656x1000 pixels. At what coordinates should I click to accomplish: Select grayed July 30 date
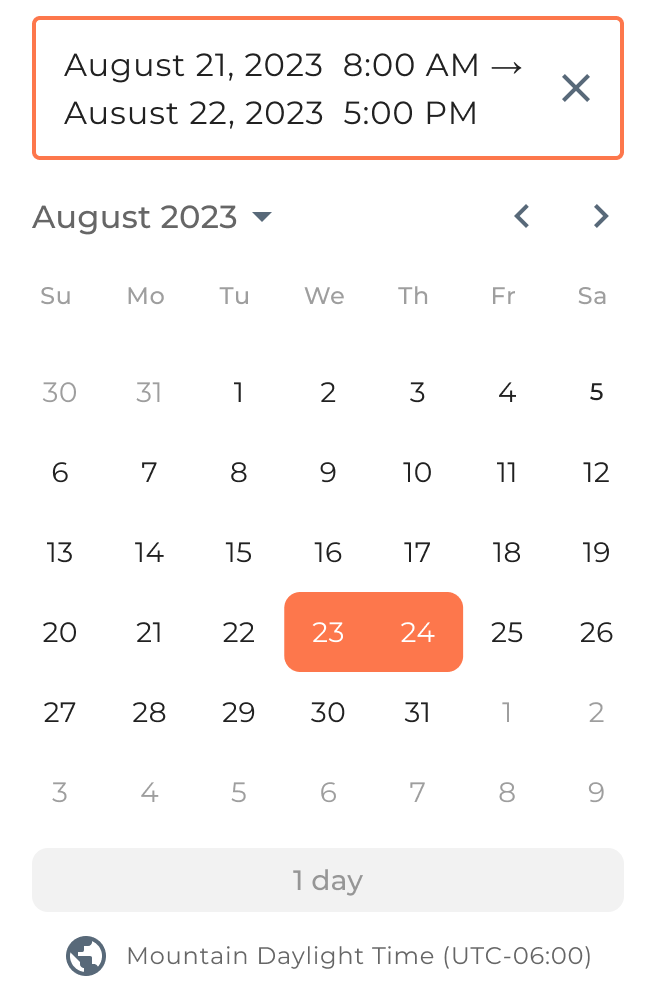pyautogui.click(x=60, y=392)
